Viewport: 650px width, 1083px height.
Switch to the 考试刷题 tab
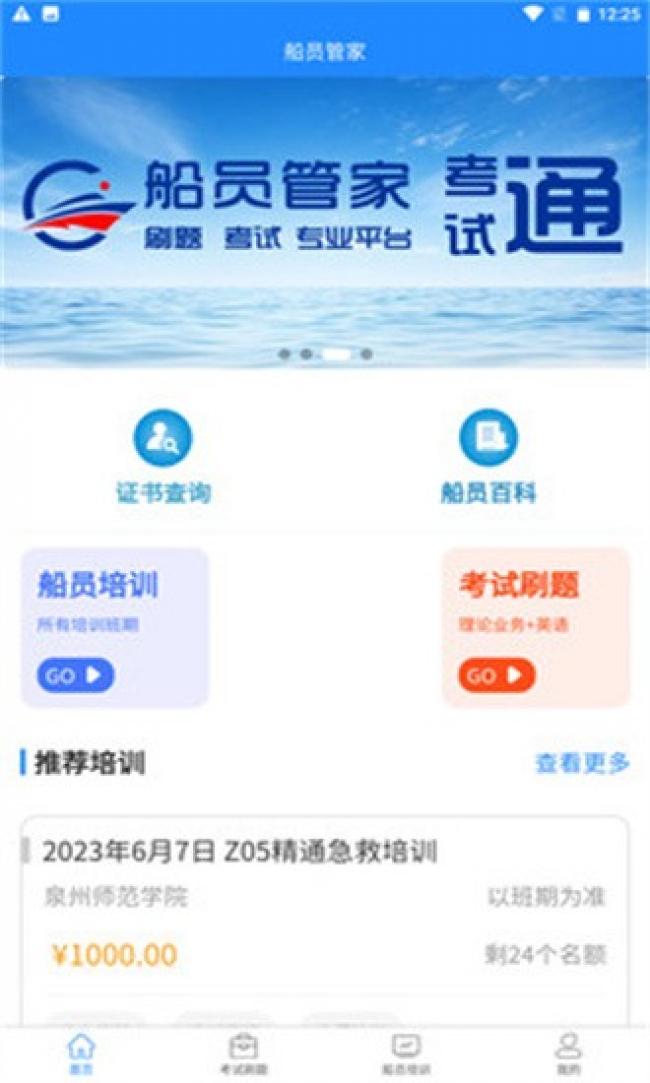click(x=243, y=1054)
